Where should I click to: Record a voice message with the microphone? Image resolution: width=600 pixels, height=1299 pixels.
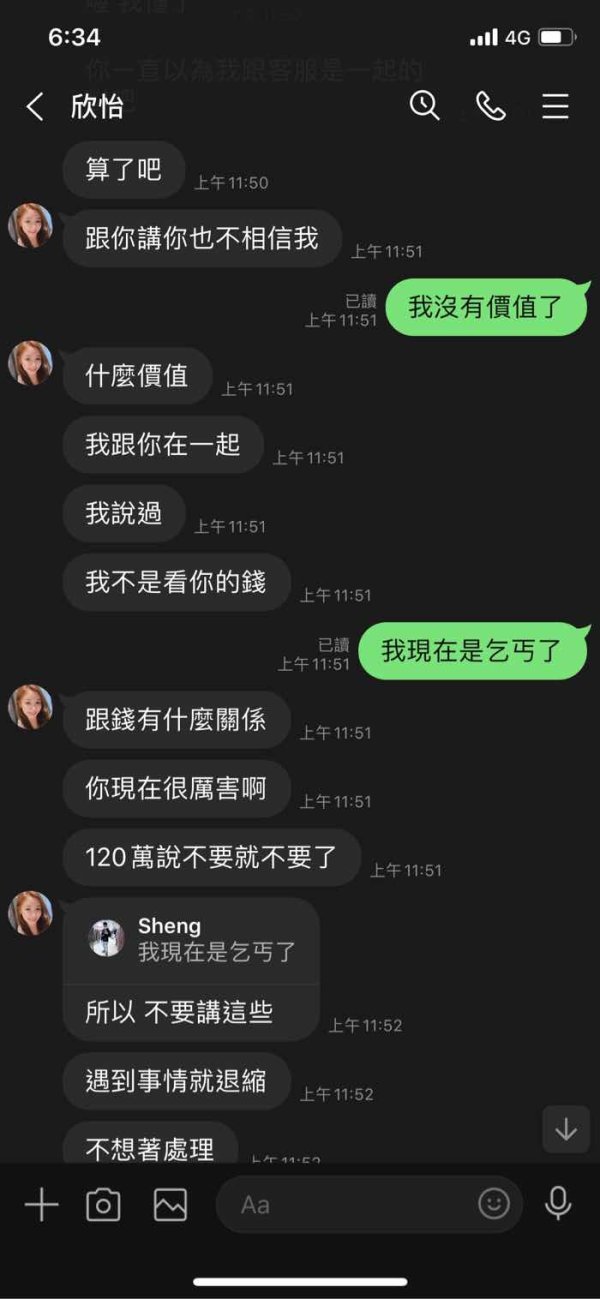558,1204
